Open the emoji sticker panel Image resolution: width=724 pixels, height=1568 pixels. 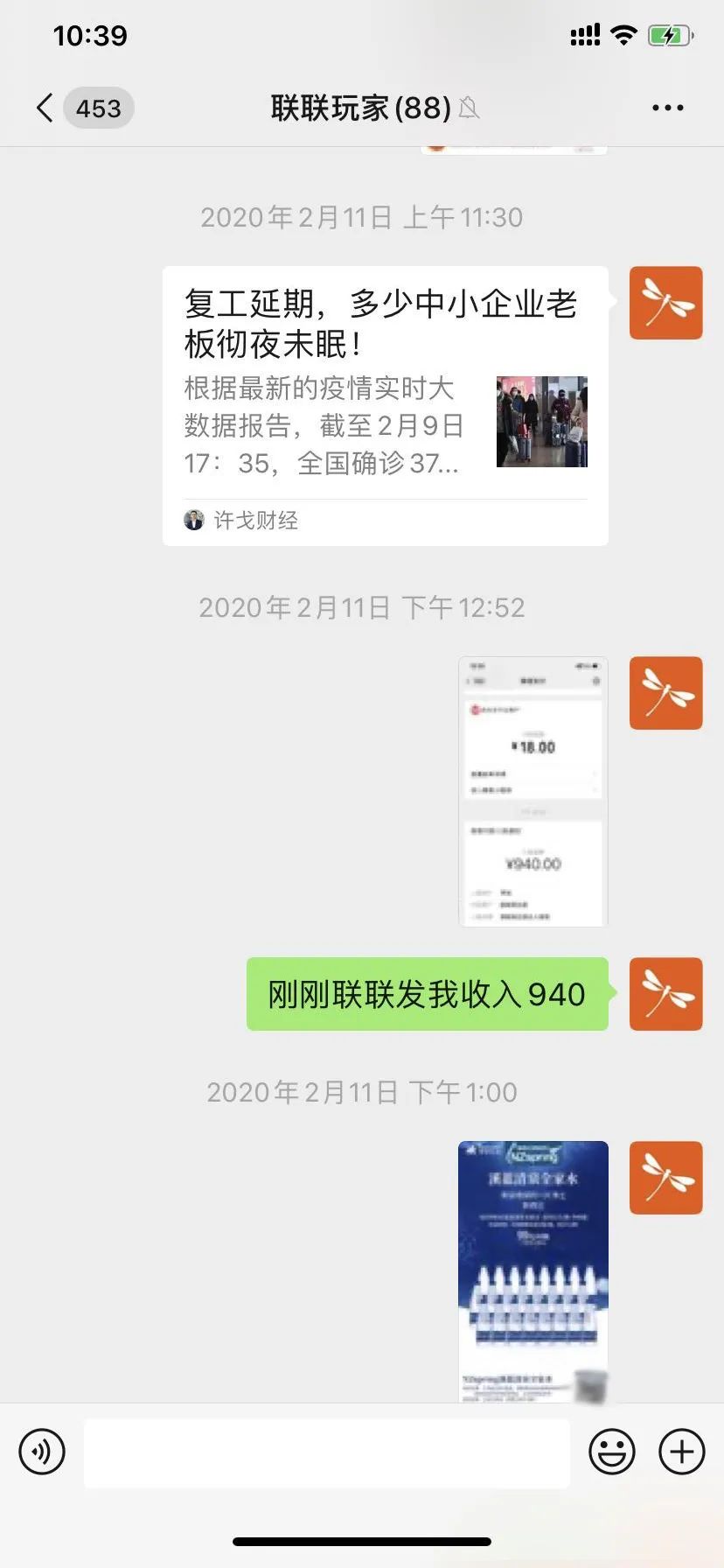click(x=611, y=1452)
